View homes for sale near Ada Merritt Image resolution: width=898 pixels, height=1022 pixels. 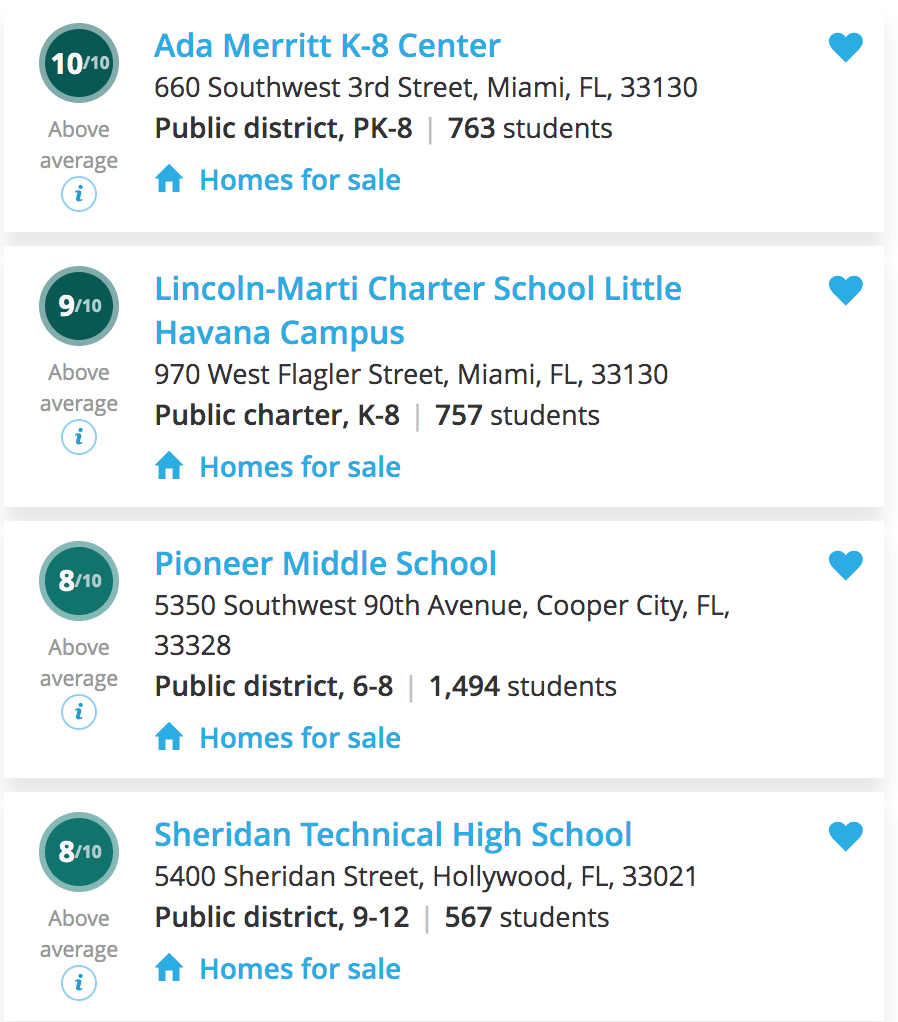pos(299,180)
